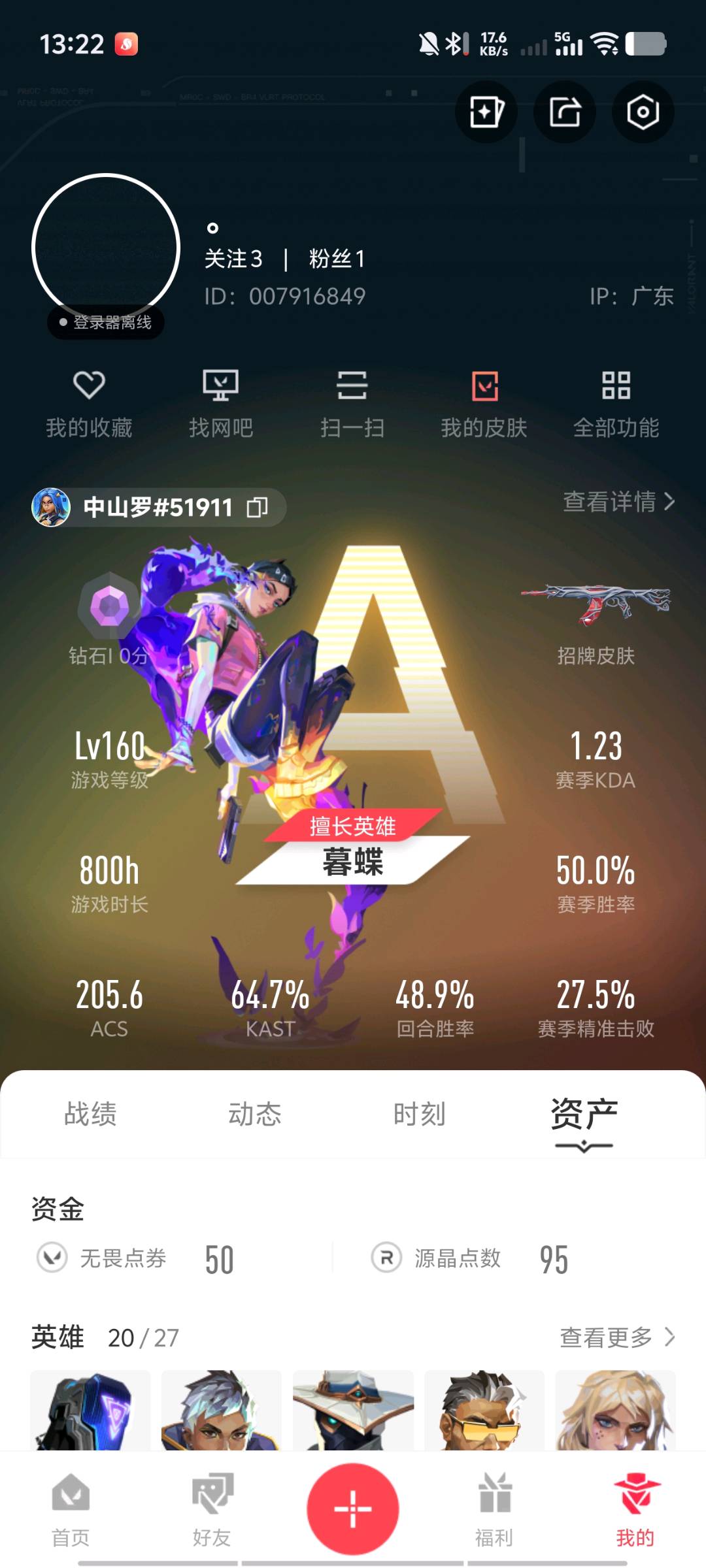Open 查看更多 heroes list
The image size is (706, 1568).
(616, 1337)
